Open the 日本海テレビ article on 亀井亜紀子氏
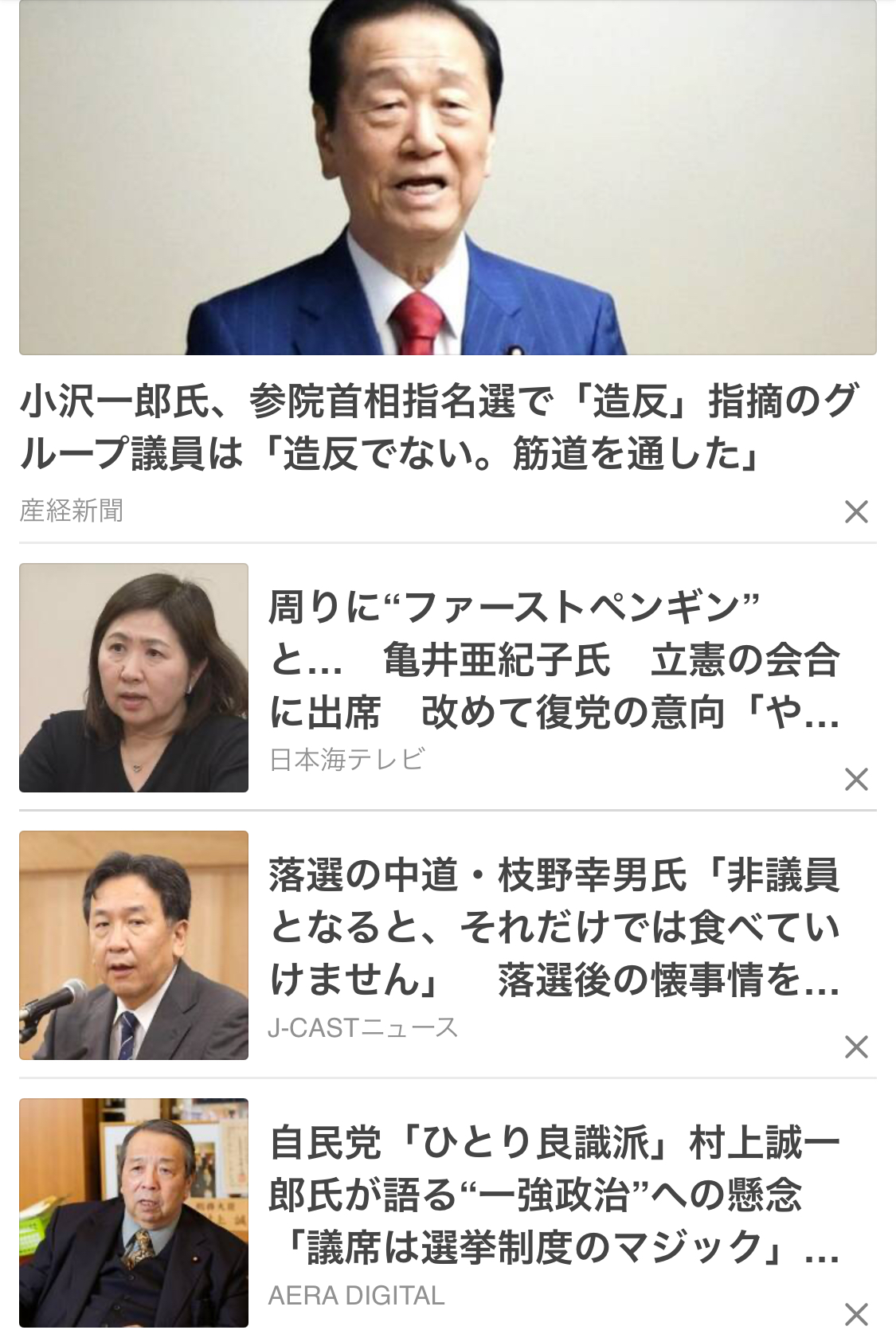 tap(553, 660)
